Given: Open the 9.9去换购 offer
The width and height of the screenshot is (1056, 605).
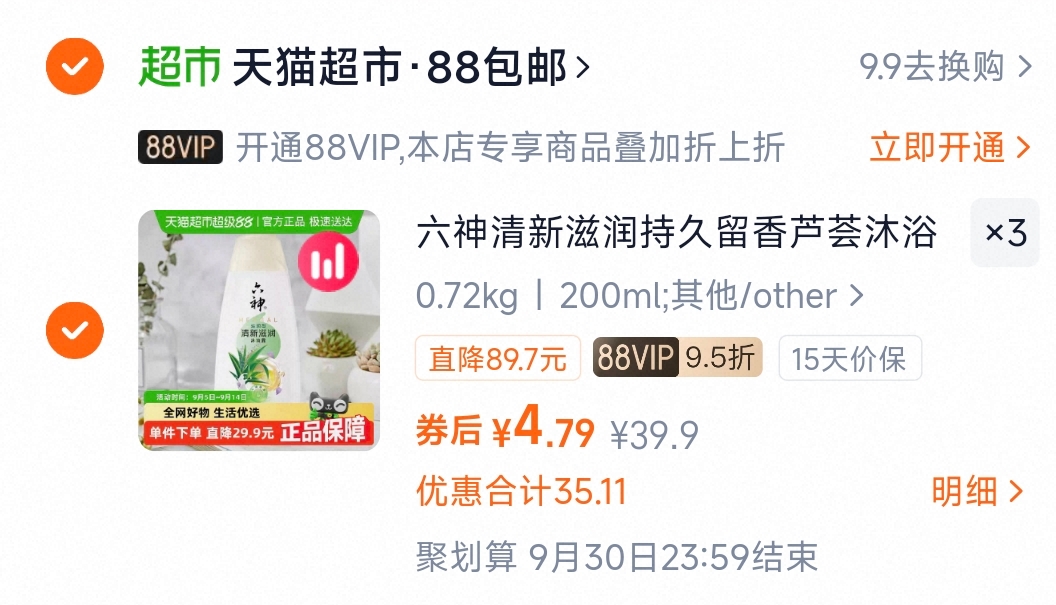Looking at the screenshot, I should [x=944, y=67].
